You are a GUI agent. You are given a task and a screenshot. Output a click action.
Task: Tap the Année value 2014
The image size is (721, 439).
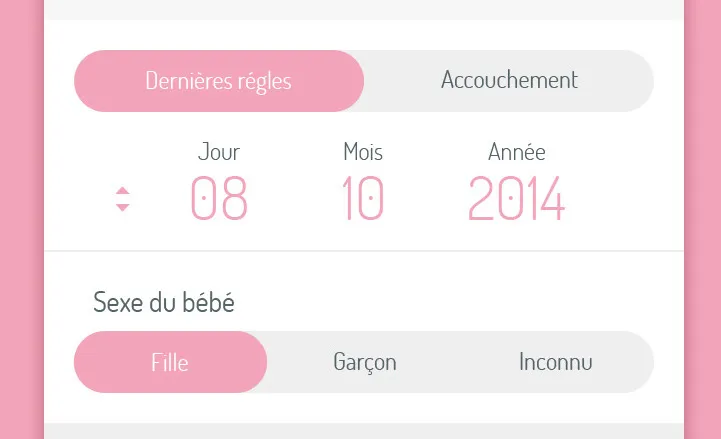click(x=516, y=199)
